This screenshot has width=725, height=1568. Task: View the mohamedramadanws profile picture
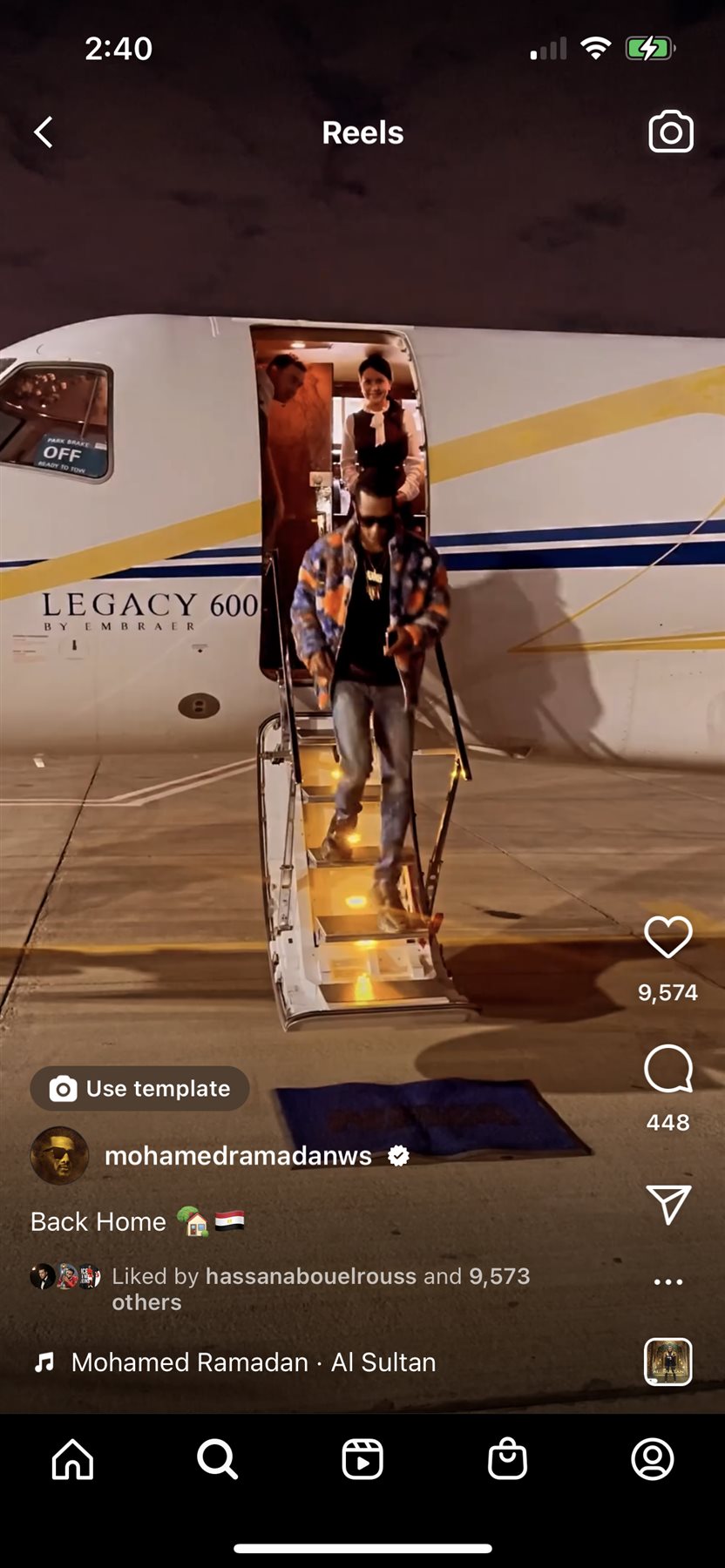pyautogui.click(x=59, y=1156)
